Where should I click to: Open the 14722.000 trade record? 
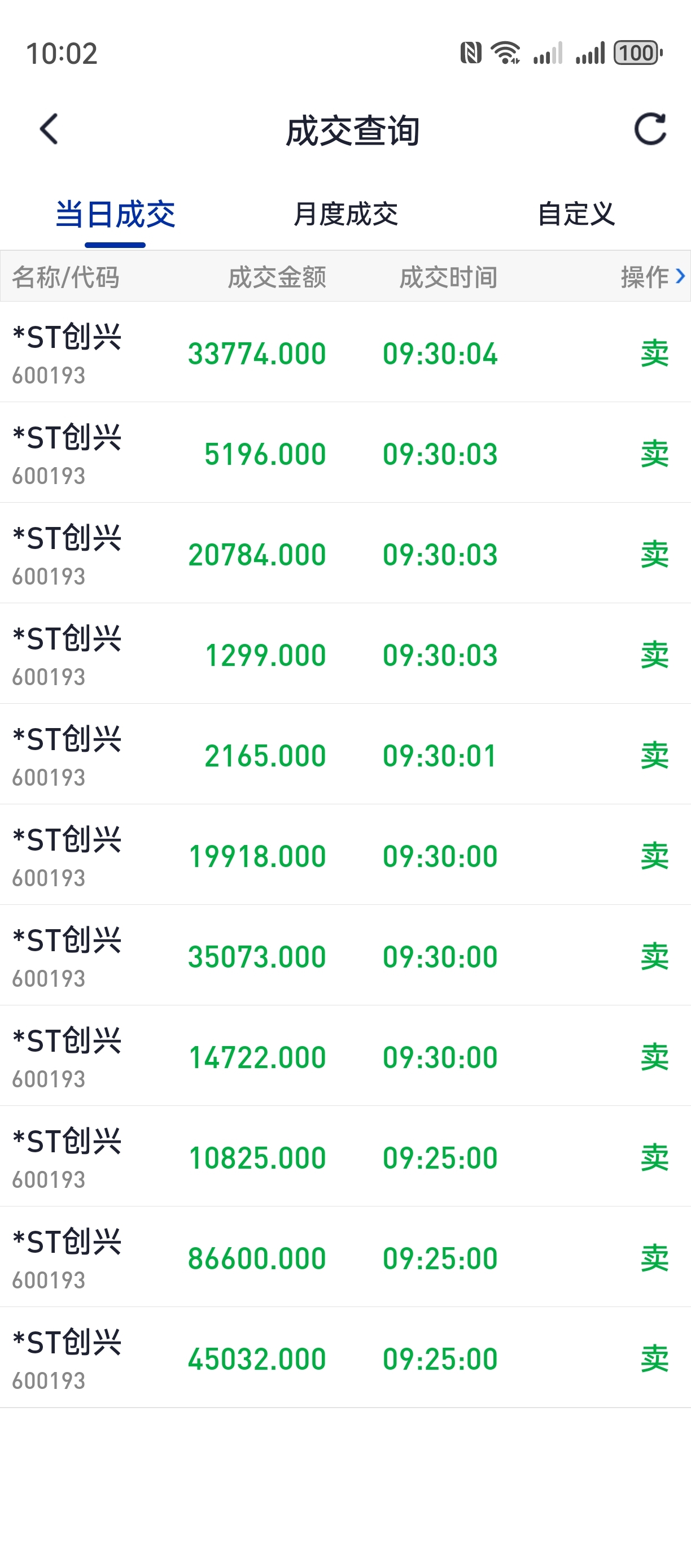click(345, 1056)
